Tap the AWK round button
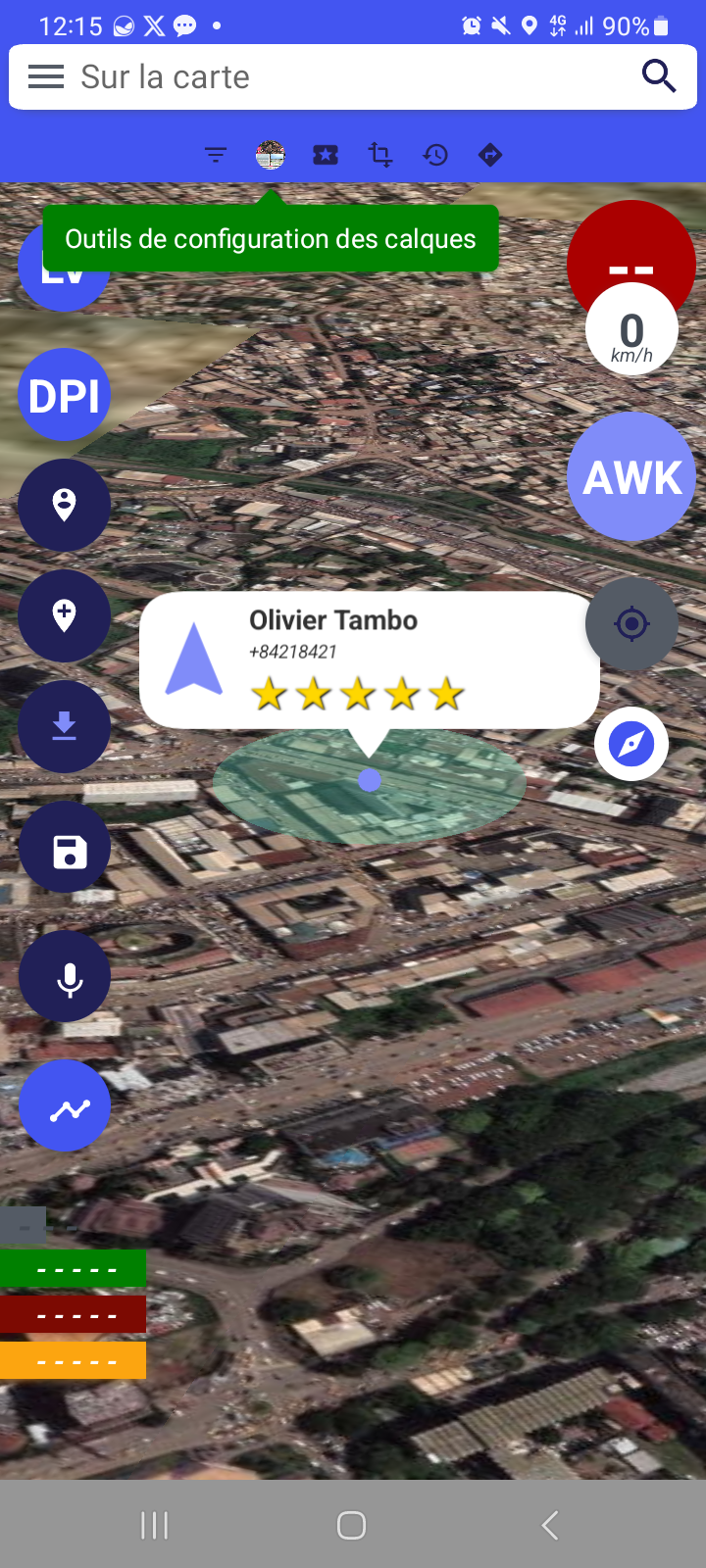This screenshot has height=1568, width=706. tap(631, 476)
